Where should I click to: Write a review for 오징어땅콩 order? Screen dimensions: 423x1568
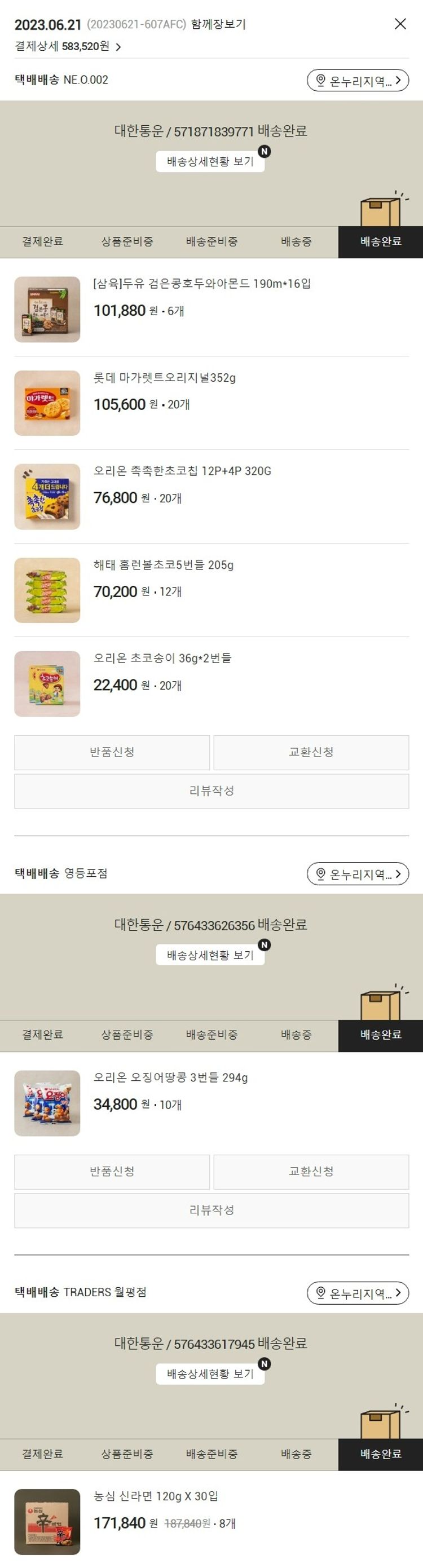pos(211,1210)
